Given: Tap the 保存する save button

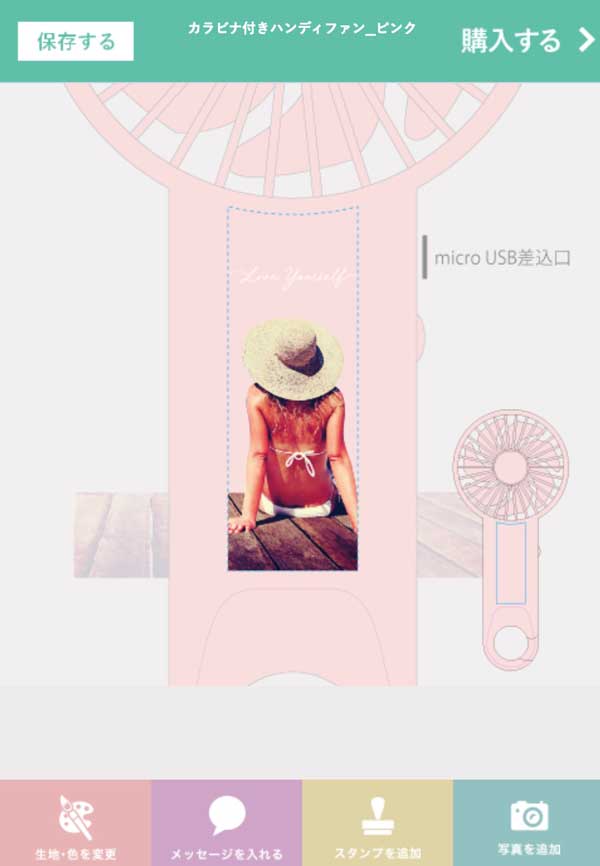Looking at the screenshot, I should point(76,41).
